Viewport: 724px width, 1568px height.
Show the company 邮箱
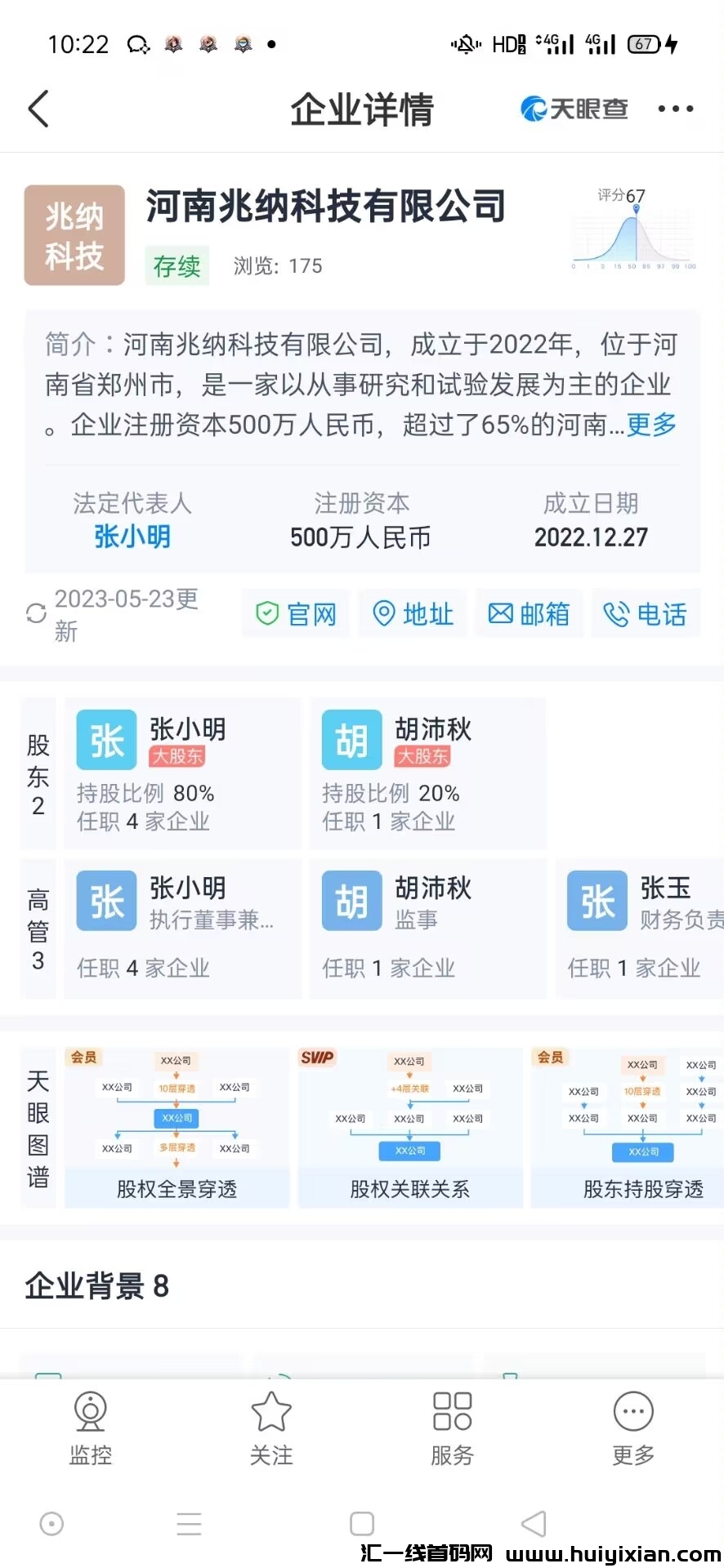coord(529,613)
